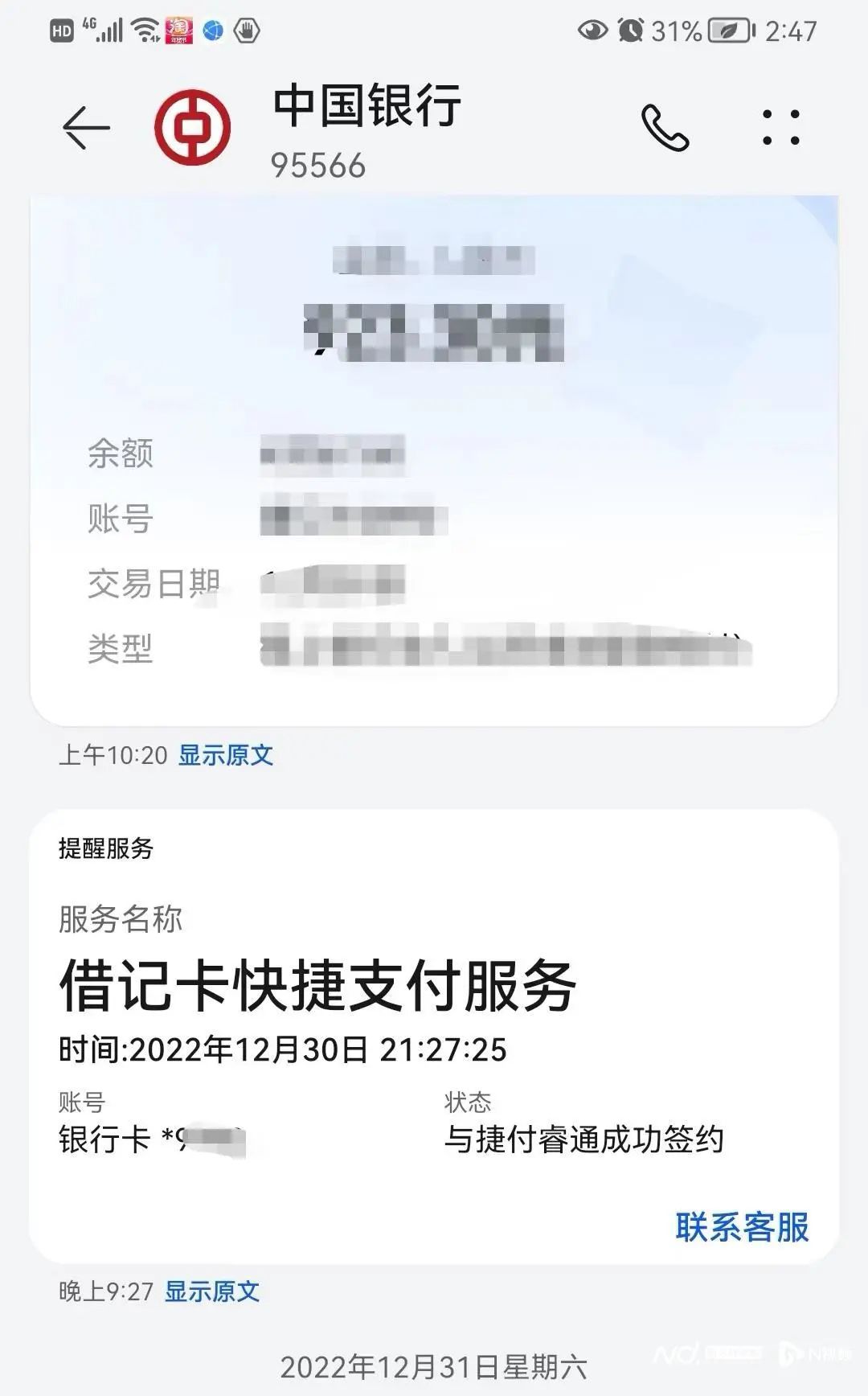Call 中国银行 with the phone icon

(x=665, y=127)
